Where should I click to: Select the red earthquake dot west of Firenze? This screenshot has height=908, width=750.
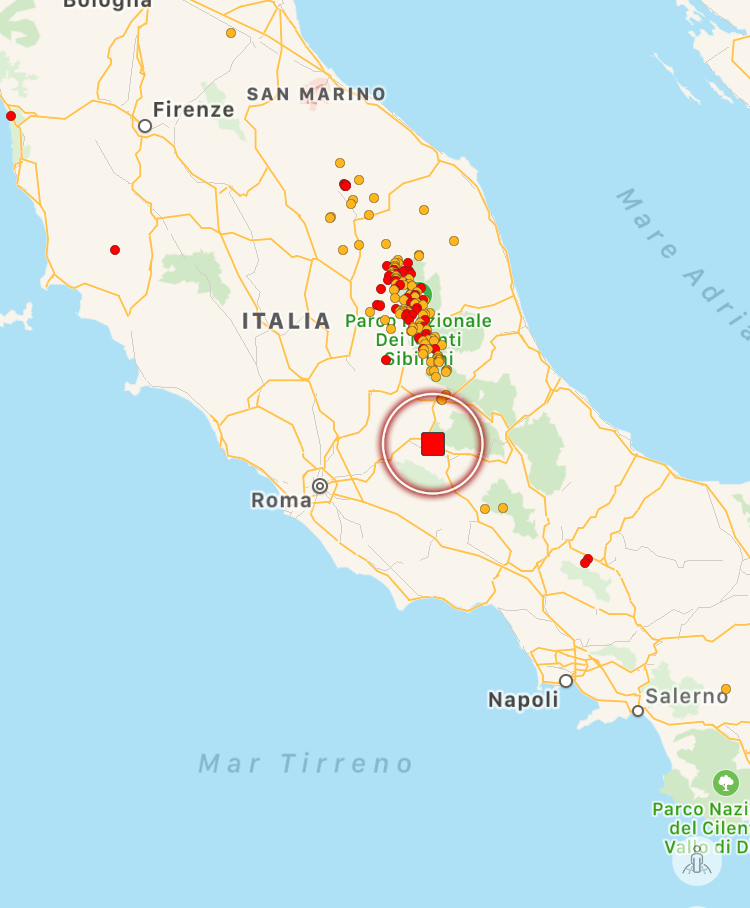[11, 116]
